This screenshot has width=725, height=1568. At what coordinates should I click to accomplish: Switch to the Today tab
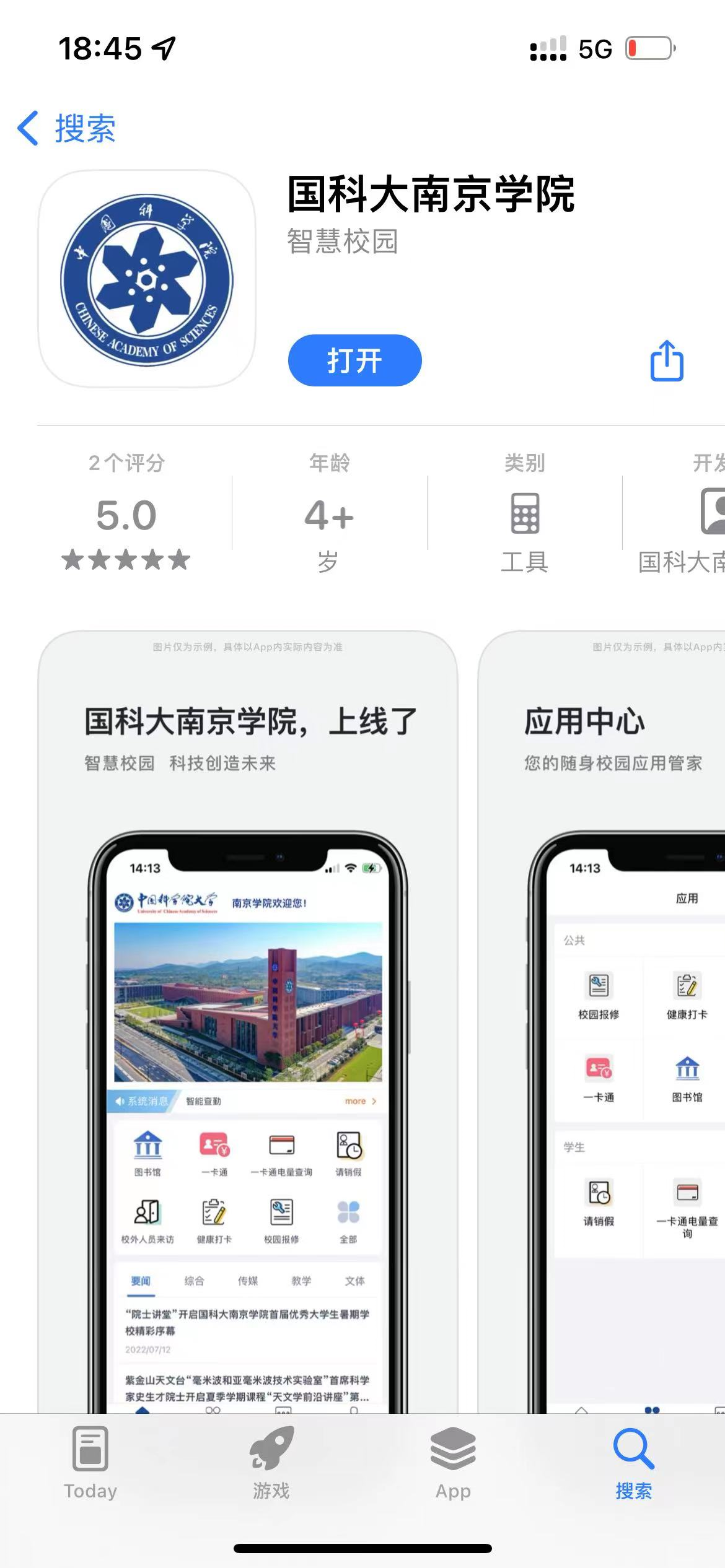click(x=90, y=1463)
